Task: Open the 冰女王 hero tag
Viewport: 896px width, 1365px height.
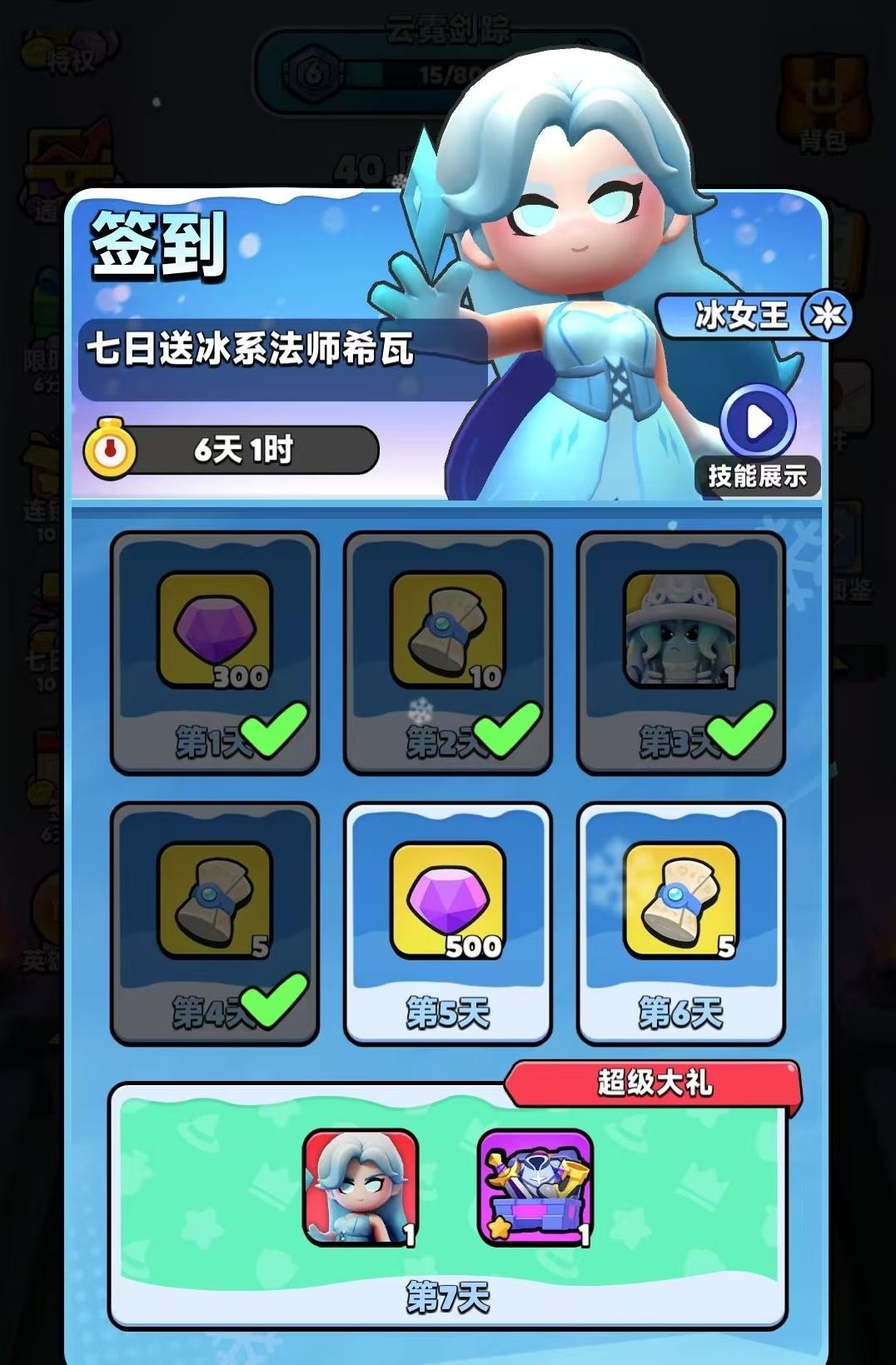Action: (754, 316)
